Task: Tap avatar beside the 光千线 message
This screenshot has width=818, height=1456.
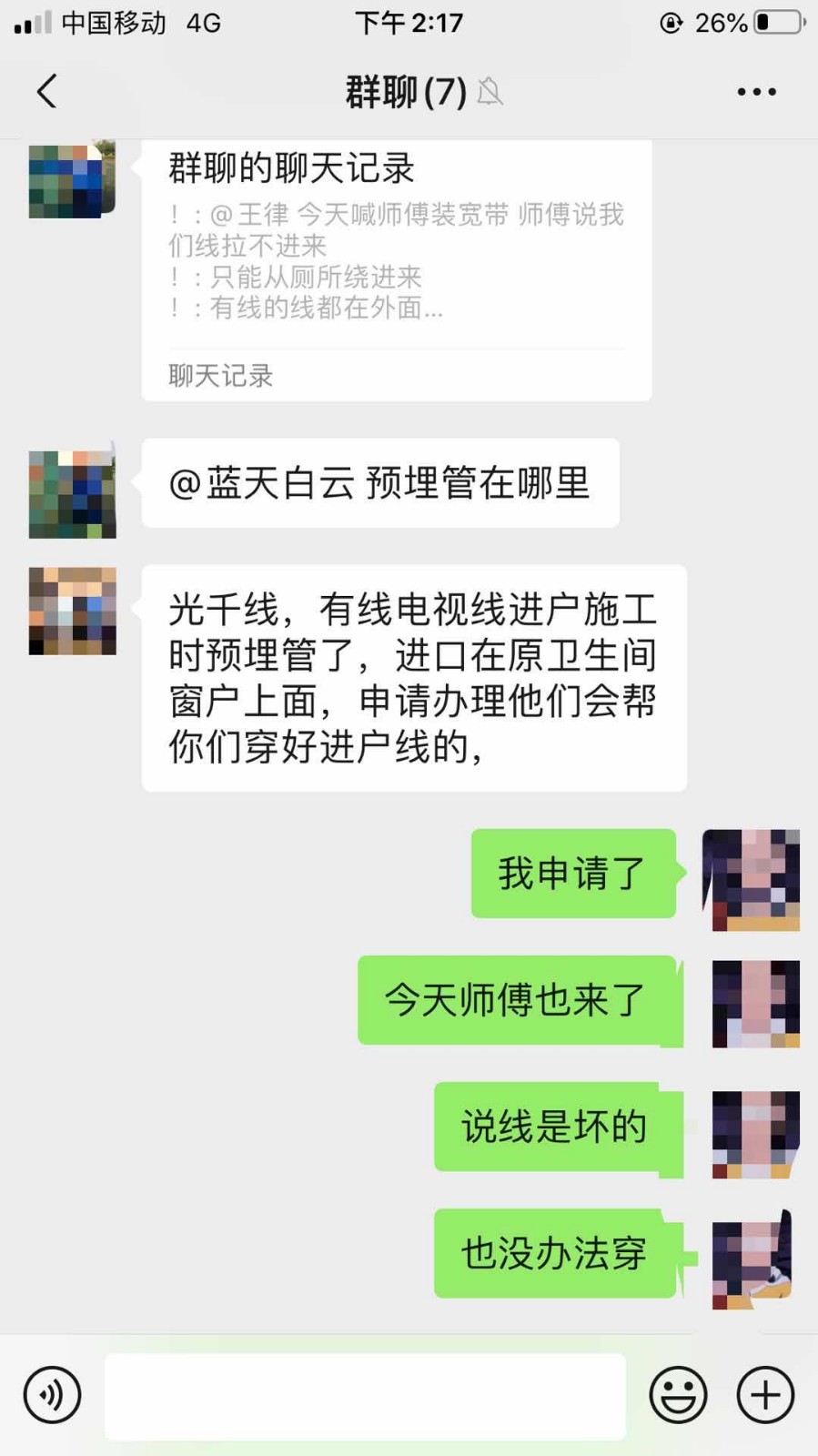Action: pyautogui.click(x=73, y=612)
